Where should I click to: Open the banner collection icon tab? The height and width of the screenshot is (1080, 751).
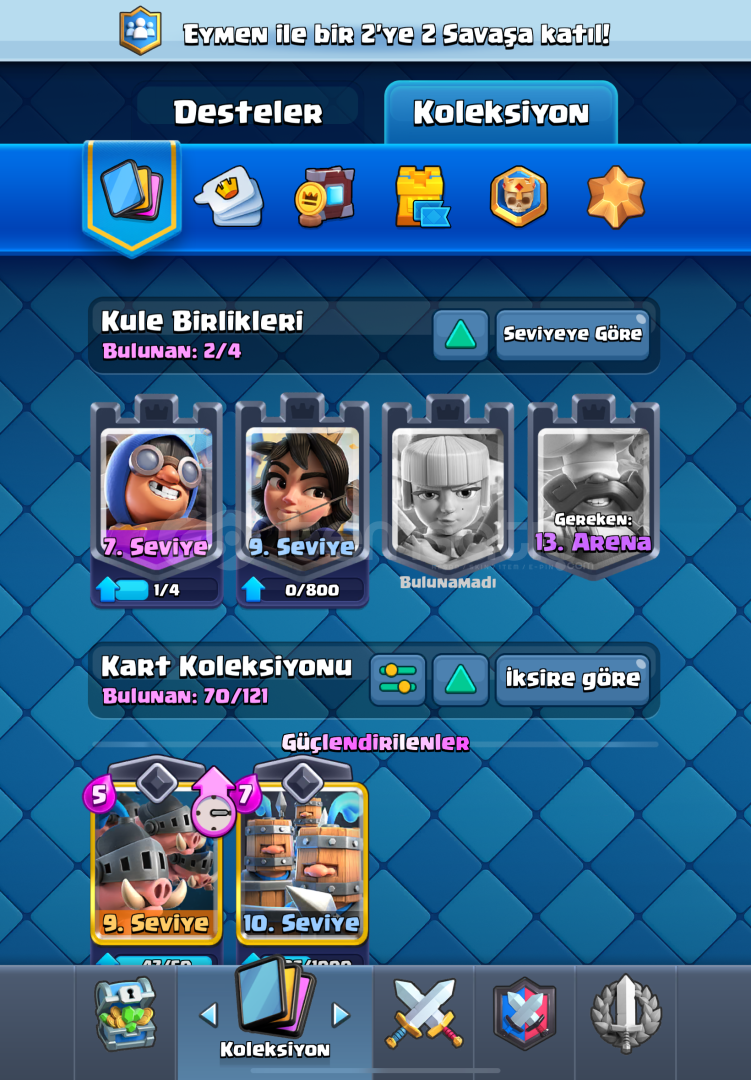coord(325,195)
